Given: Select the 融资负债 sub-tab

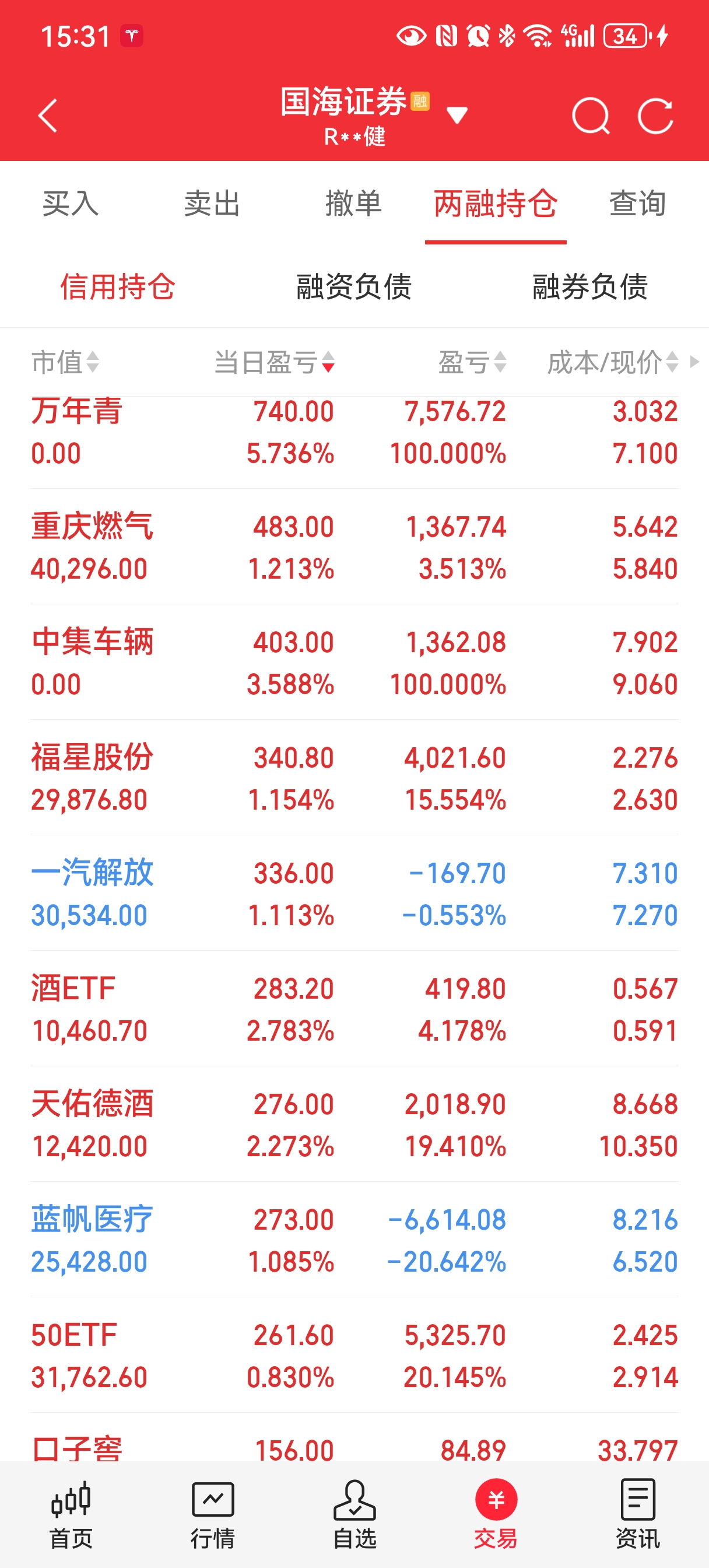Looking at the screenshot, I should pyautogui.click(x=353, y=286).
